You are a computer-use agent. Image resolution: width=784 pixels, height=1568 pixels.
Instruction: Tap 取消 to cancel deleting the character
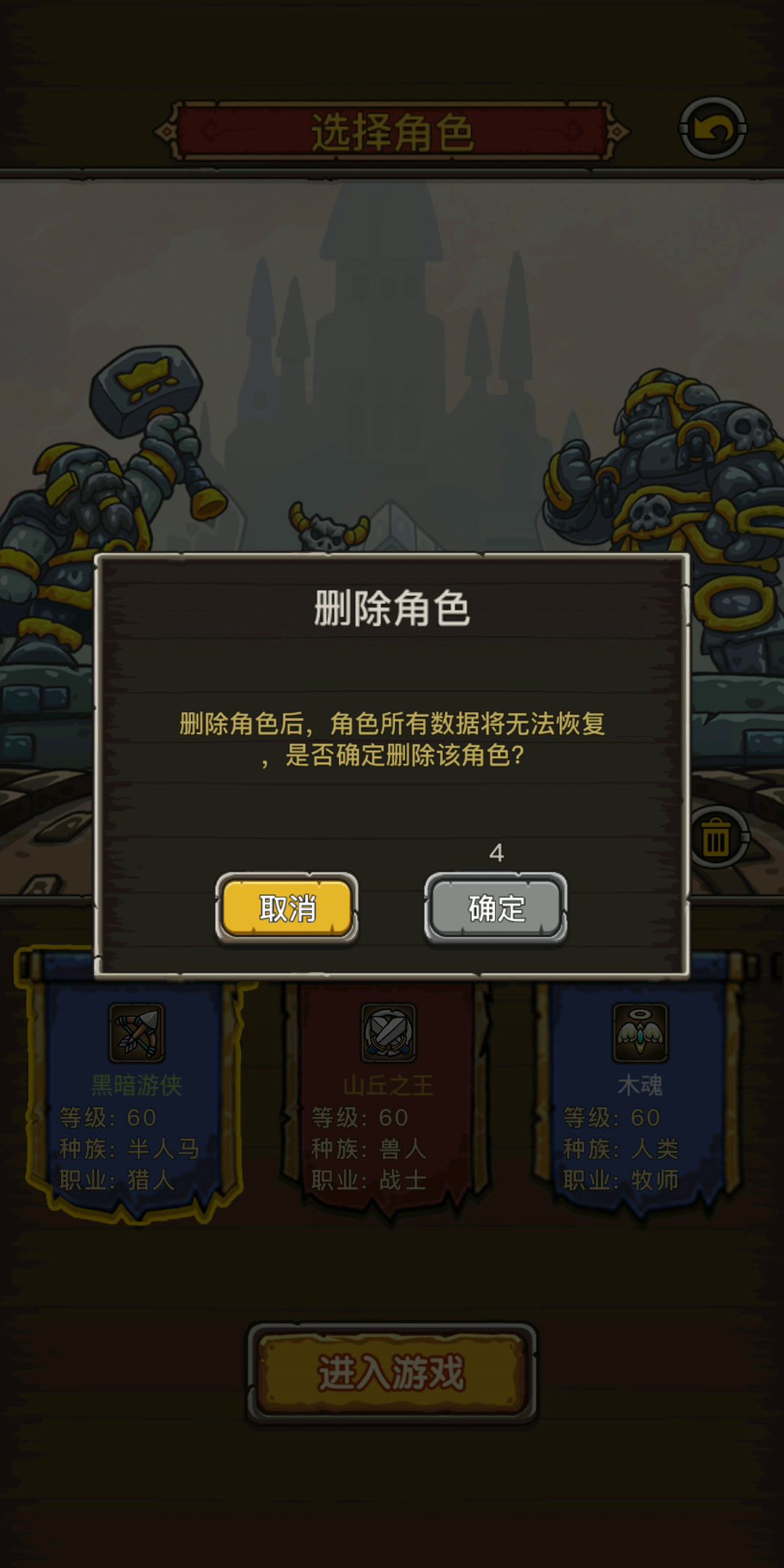pos(287,907)
